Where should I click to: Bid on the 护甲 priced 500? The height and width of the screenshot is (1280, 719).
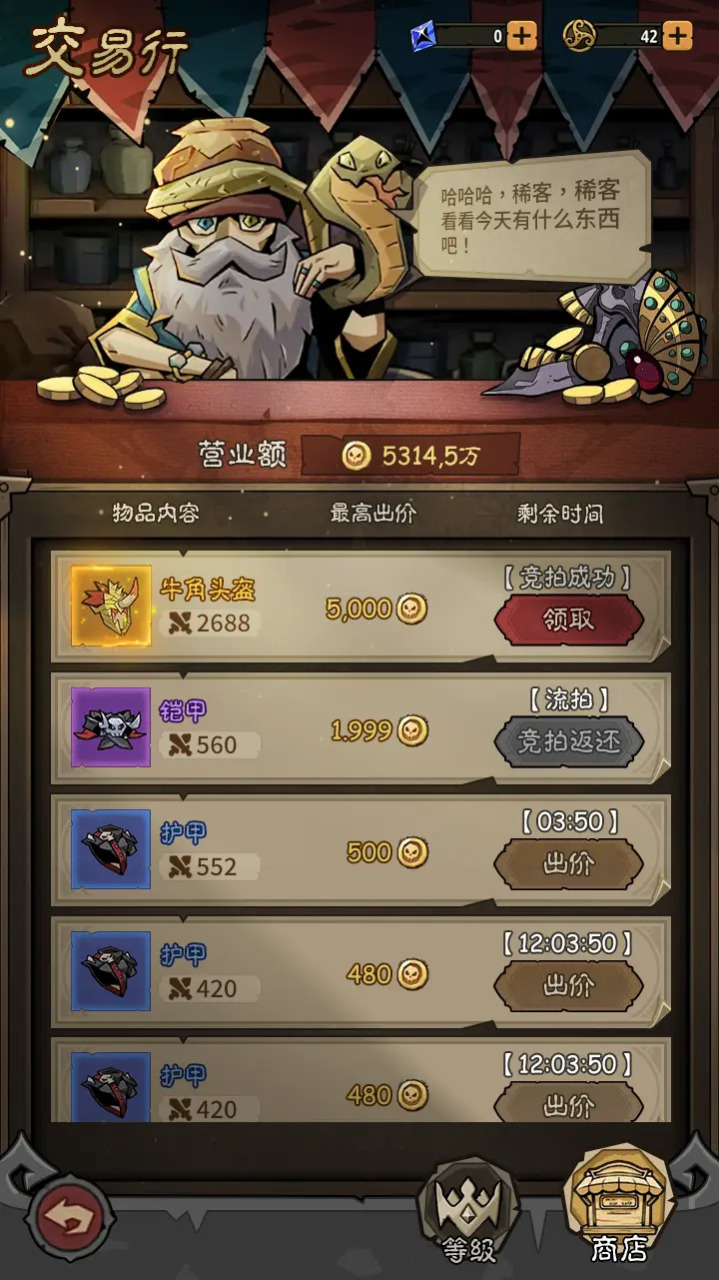coord(568,864)
